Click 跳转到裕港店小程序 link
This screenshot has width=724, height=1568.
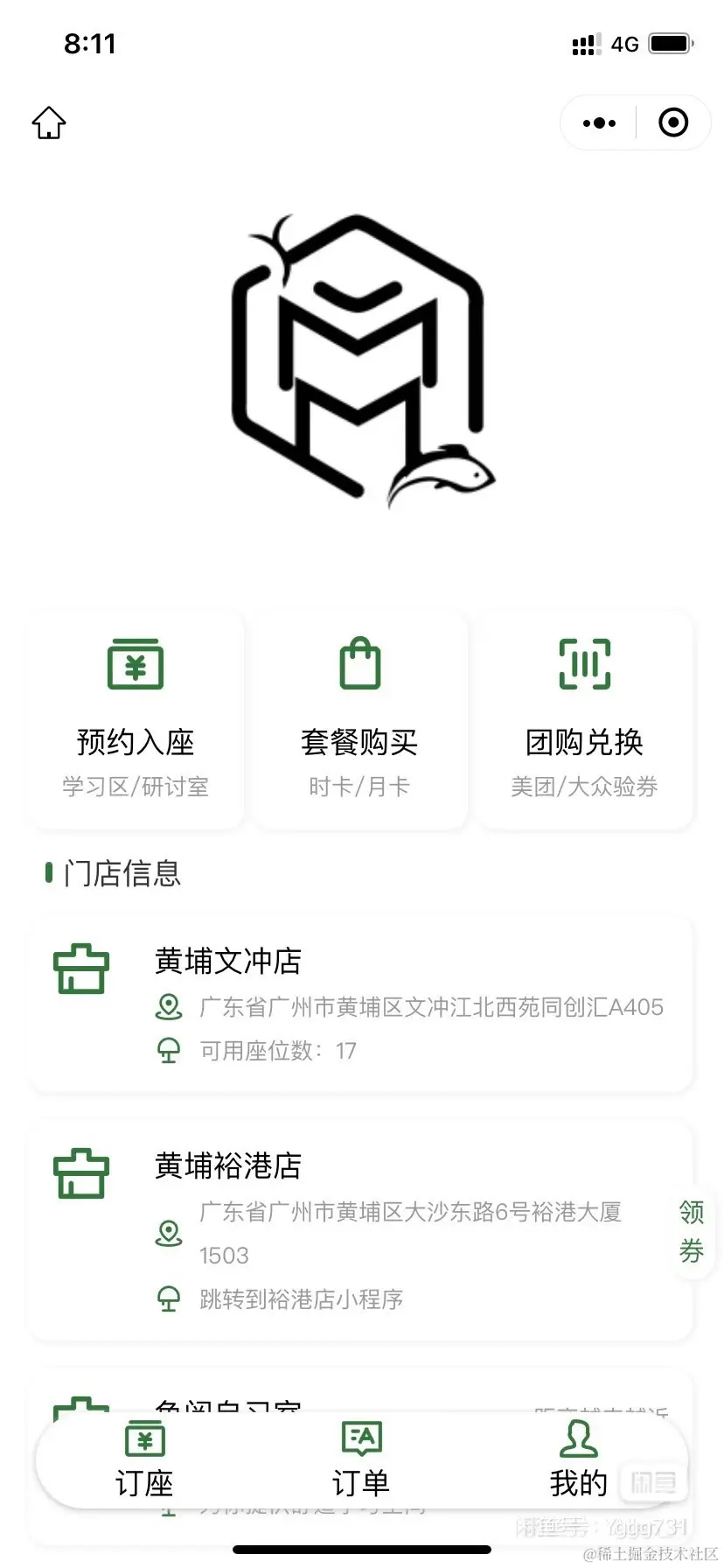click(302, 1299)
